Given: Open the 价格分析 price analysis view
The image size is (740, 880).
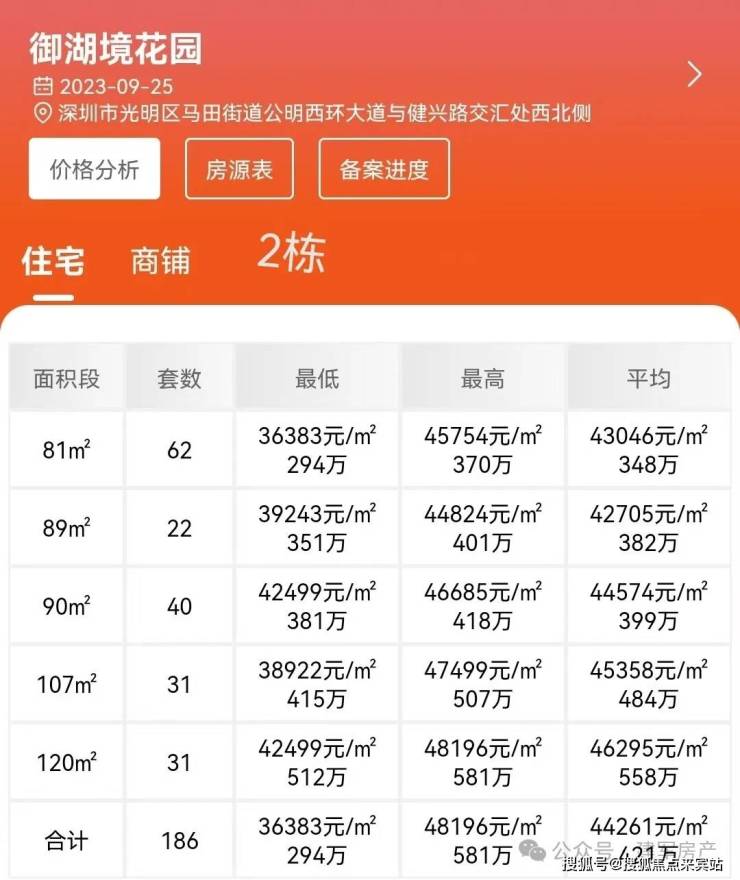Looking at the screenshot, I should coord(94,169).
